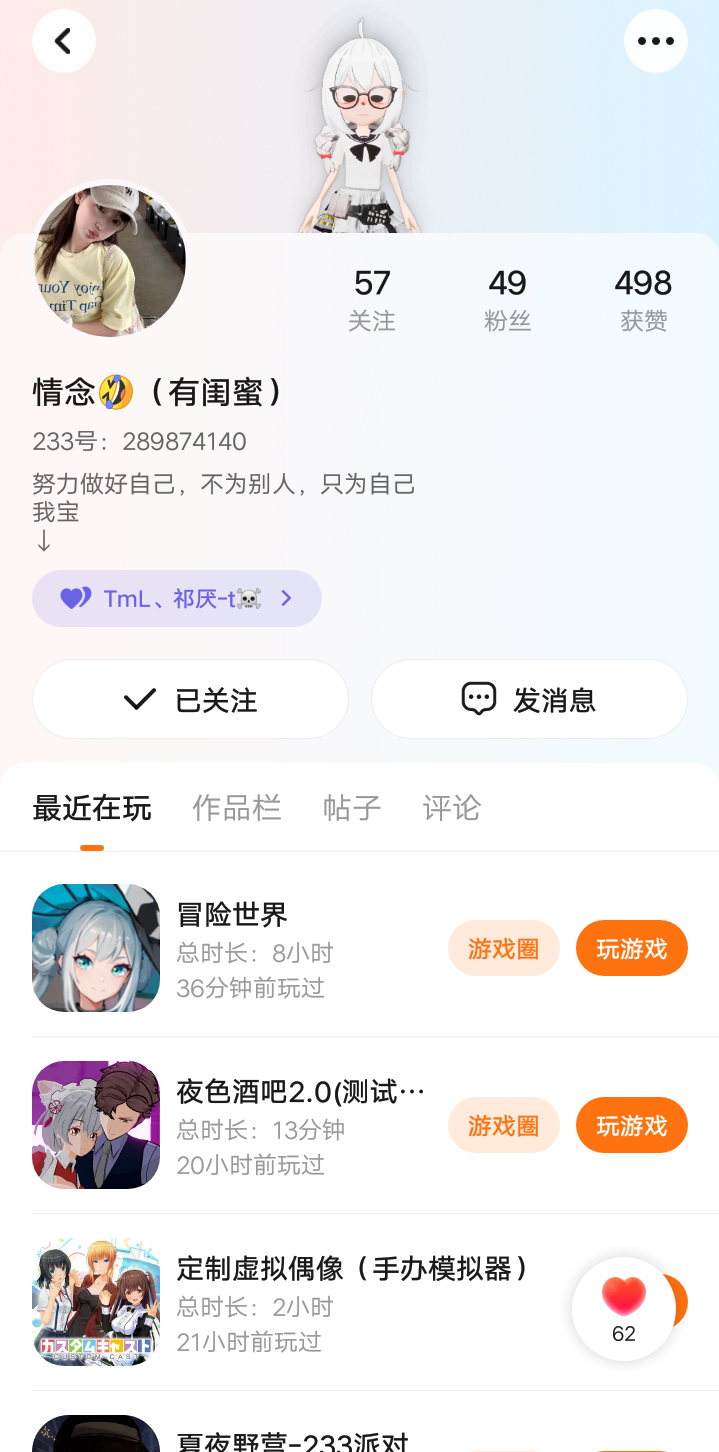Open the 57 关注 following list
The height and width of the screenshot is (1452, 719).
click(371, 299)
